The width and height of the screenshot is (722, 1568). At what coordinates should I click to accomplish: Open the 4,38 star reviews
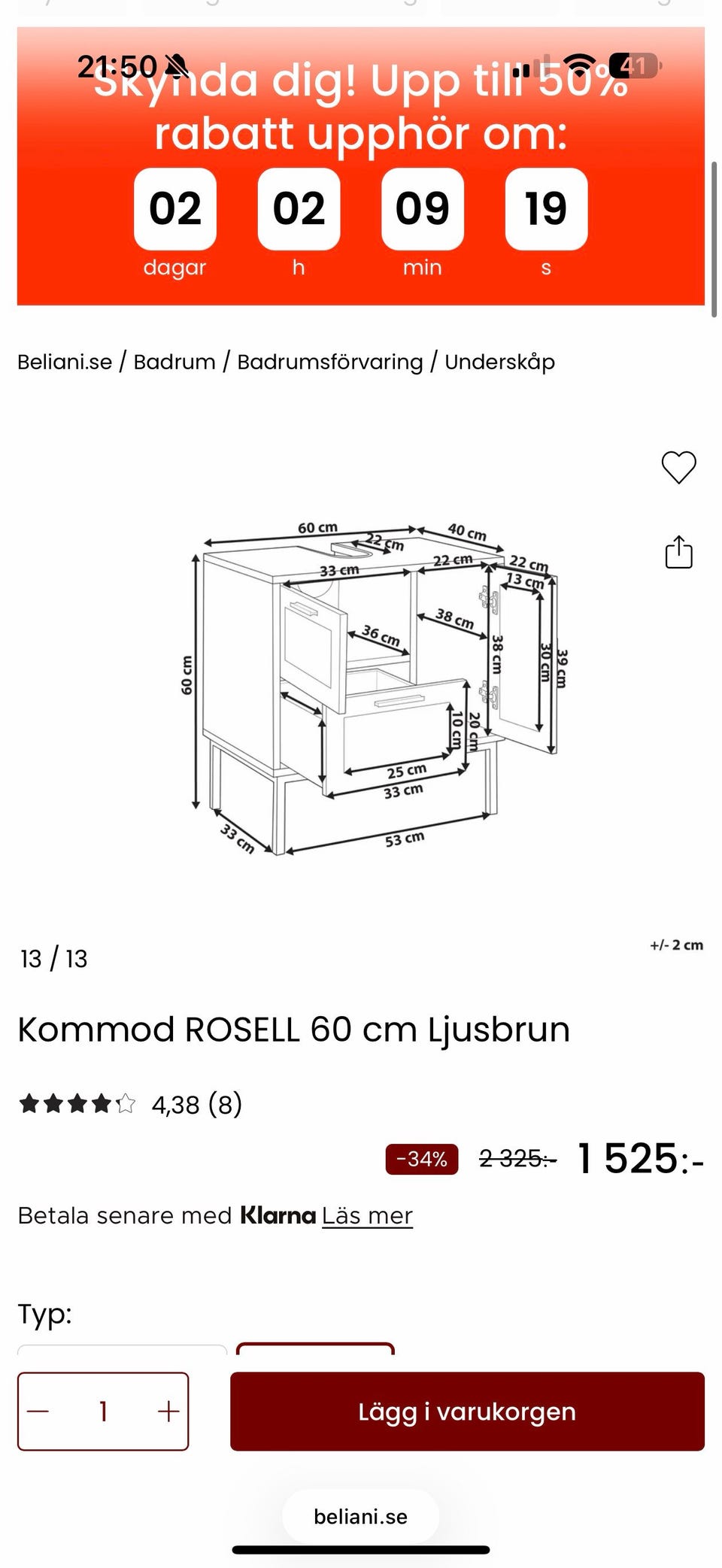(x=130, y=1104)
